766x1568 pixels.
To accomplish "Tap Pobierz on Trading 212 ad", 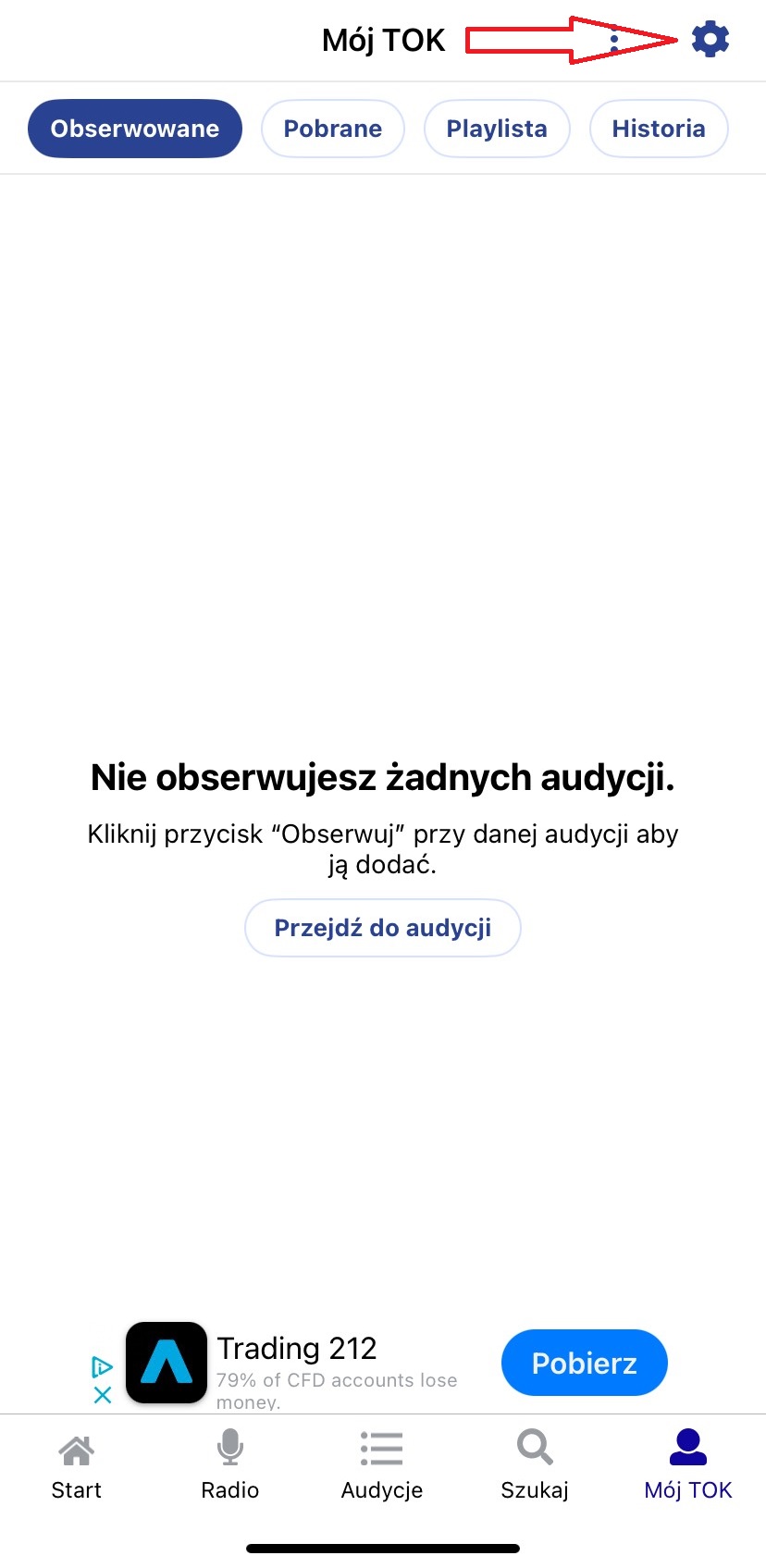I will (584, 1363).
